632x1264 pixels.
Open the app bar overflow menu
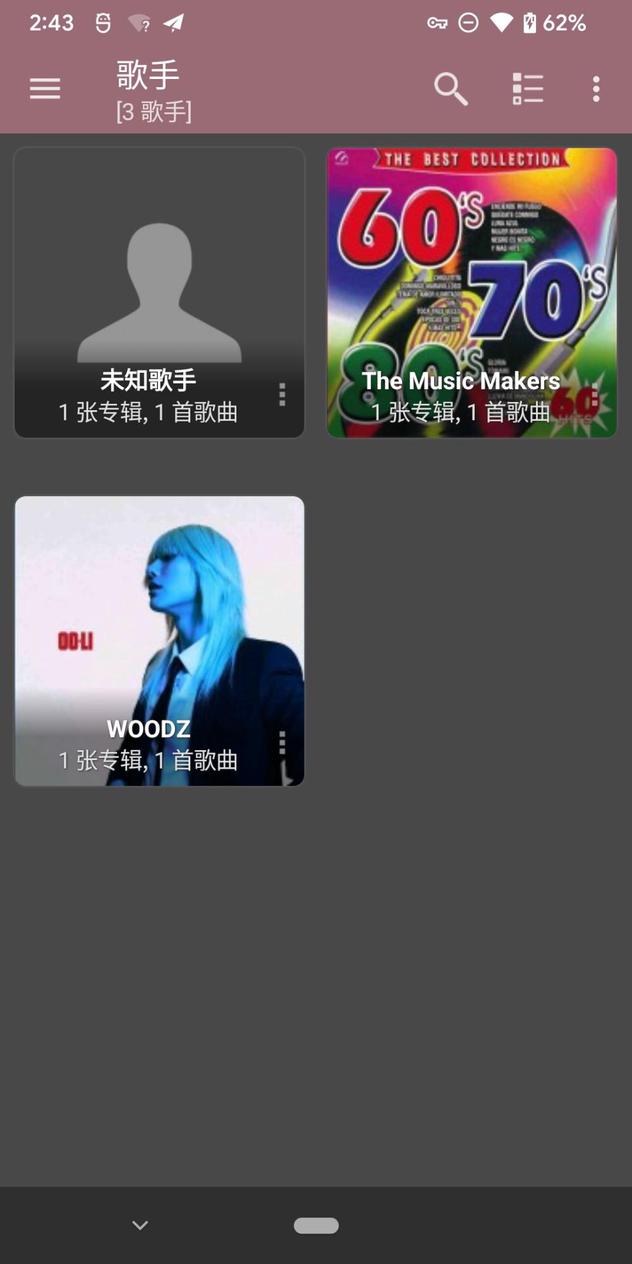point(596,89)
